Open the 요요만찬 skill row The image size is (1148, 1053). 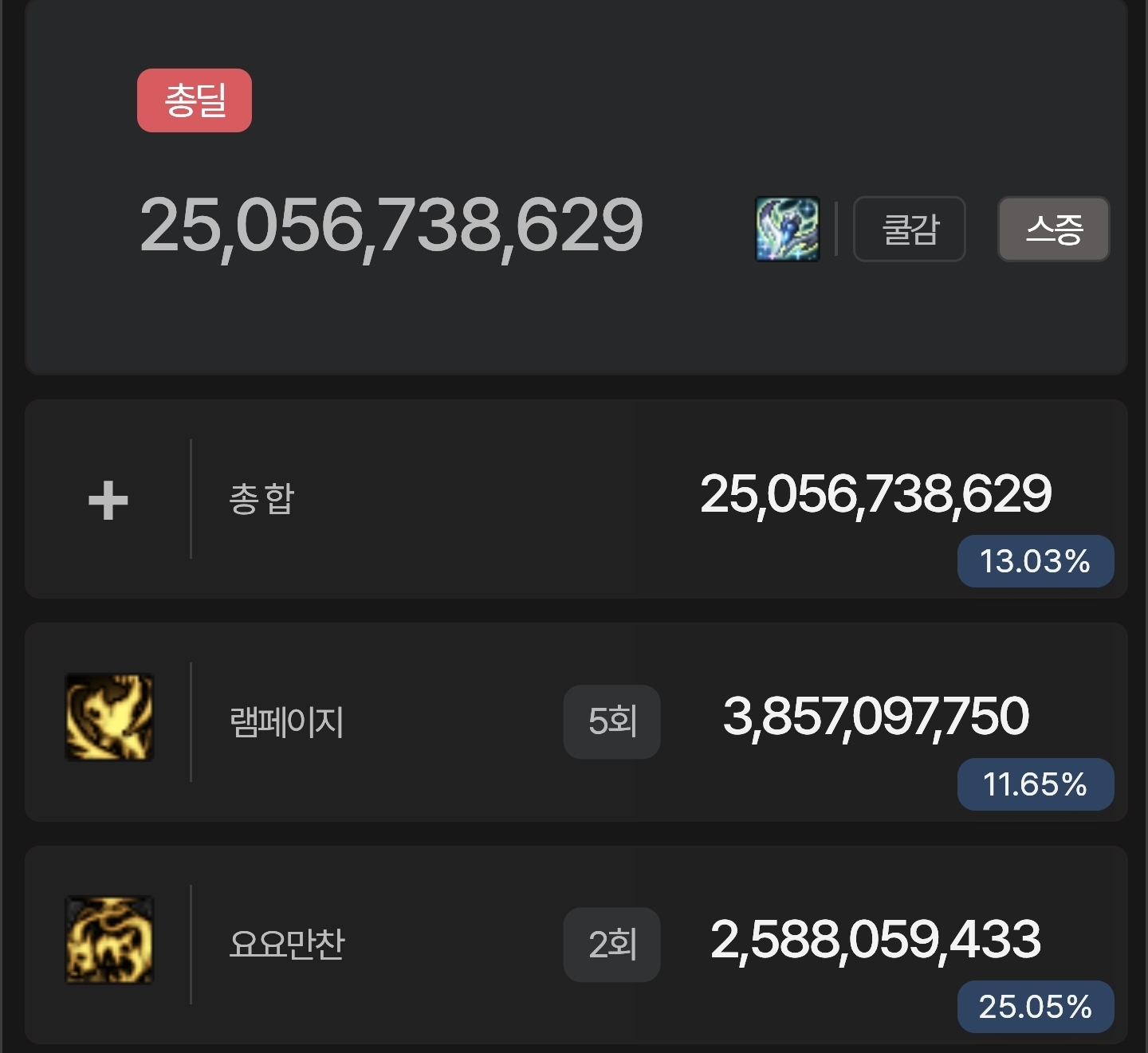click(x=285, y=944)
